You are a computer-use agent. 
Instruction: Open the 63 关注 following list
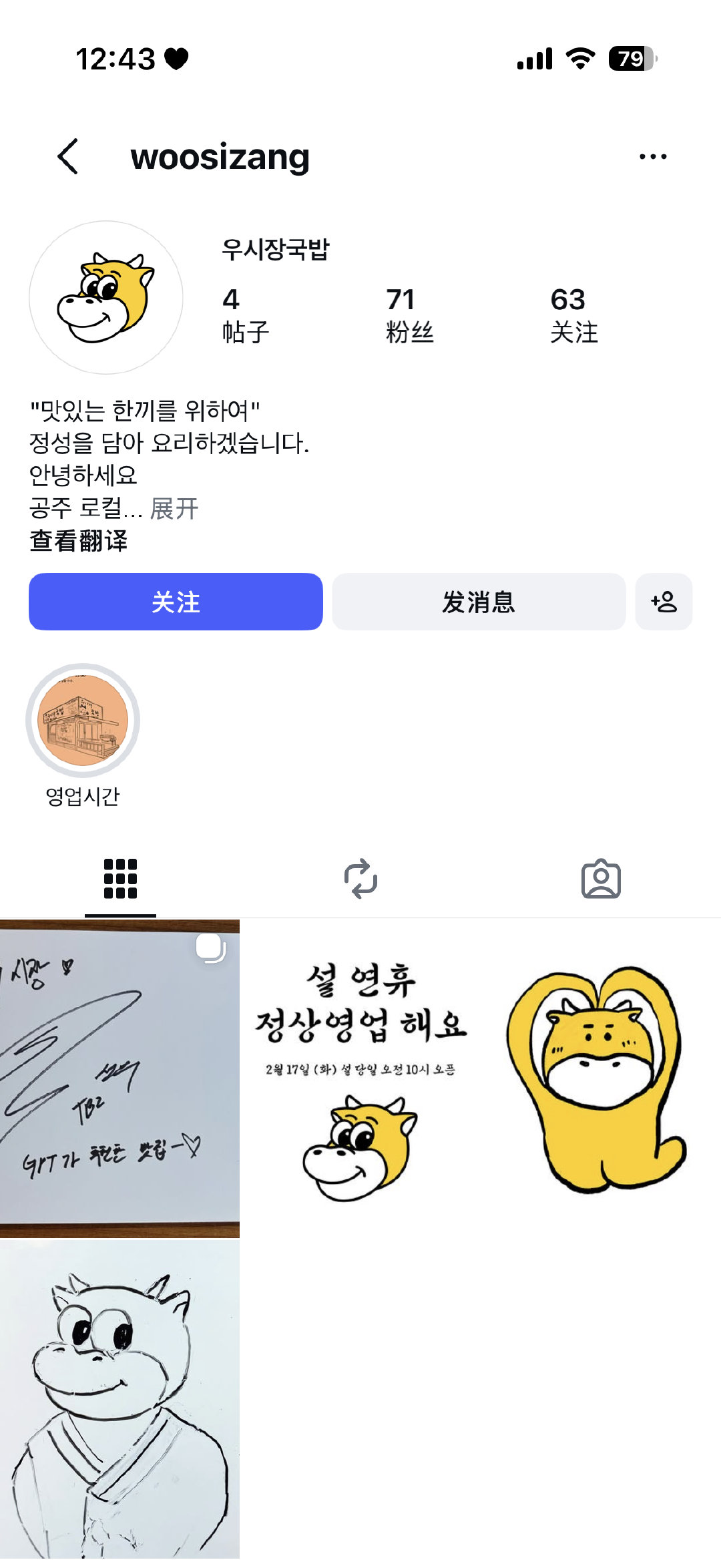(574, 315)
